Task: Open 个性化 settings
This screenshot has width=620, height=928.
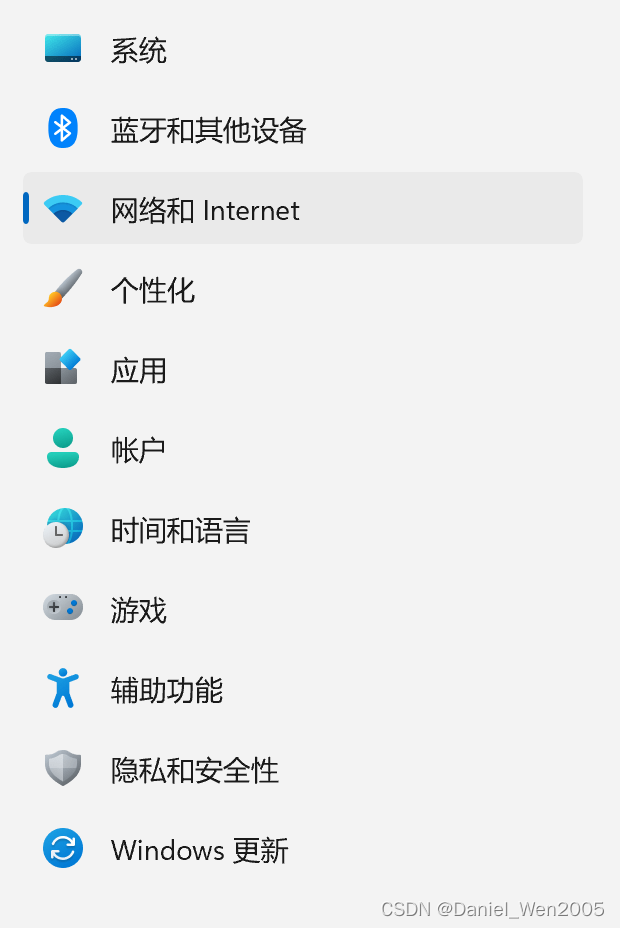Action: point(152,290)
